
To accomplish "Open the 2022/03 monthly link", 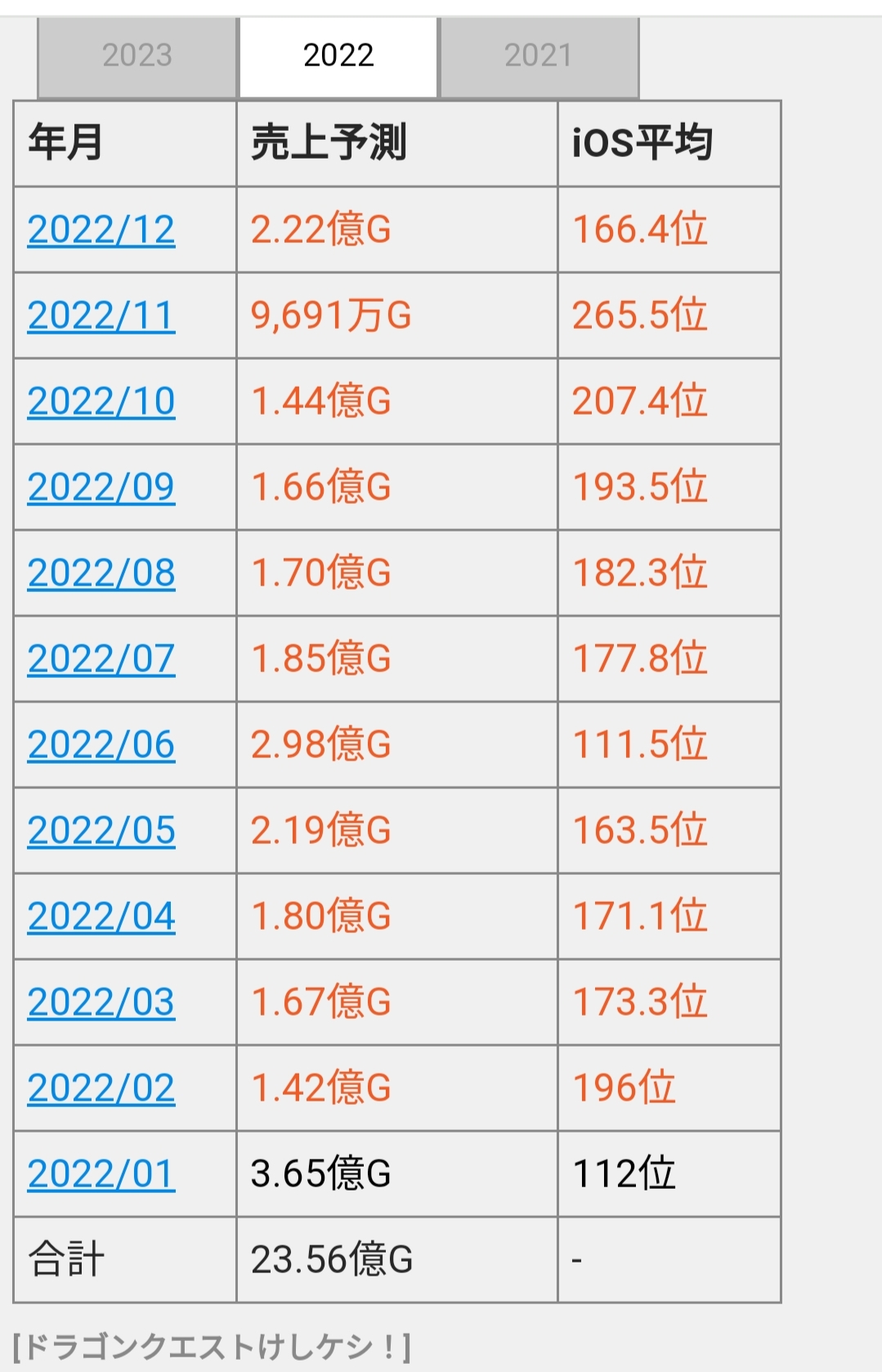I will pos(101,1002).
